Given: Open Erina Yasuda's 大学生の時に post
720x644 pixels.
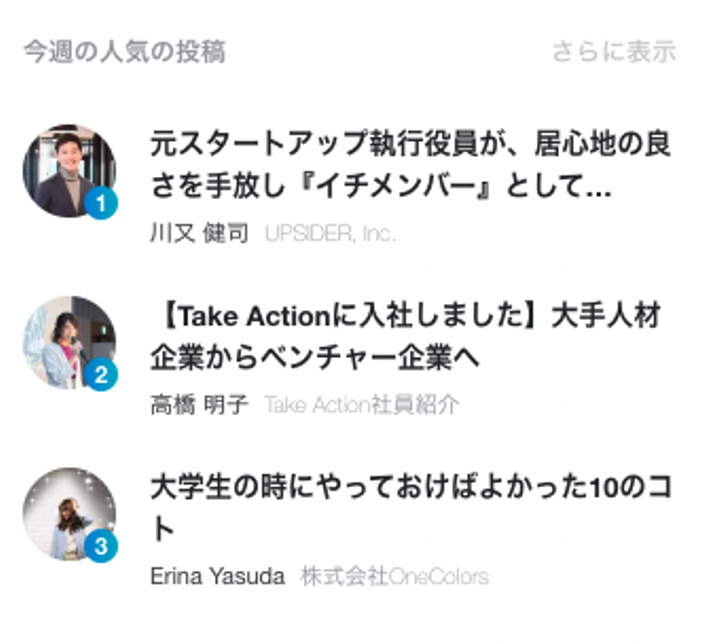Looking at the screenshot, I should (409, 507).
